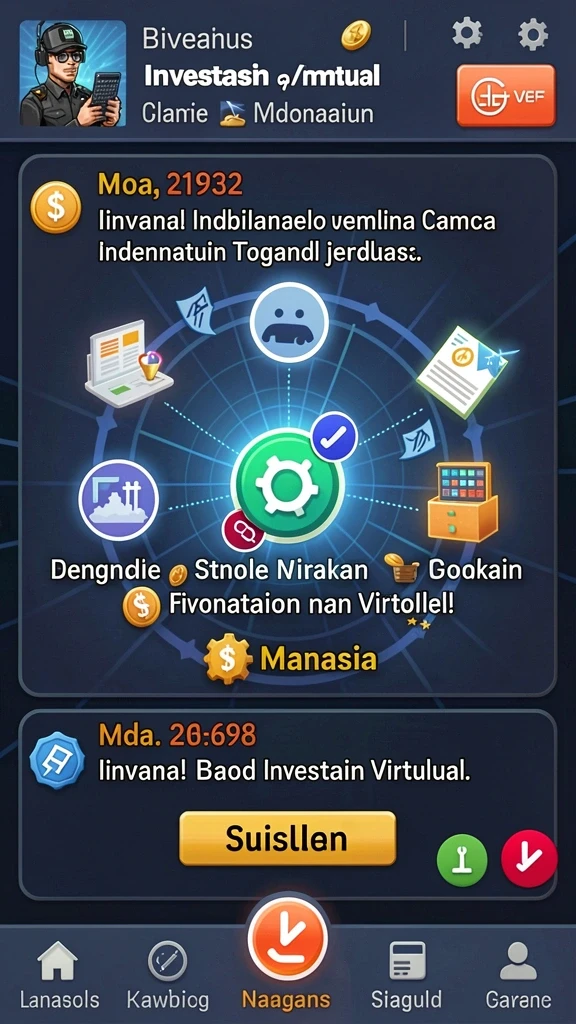Tap the yellow Suisllen button
The image size is (576, 1024).
pyautogui.click(x=287, y=839)
